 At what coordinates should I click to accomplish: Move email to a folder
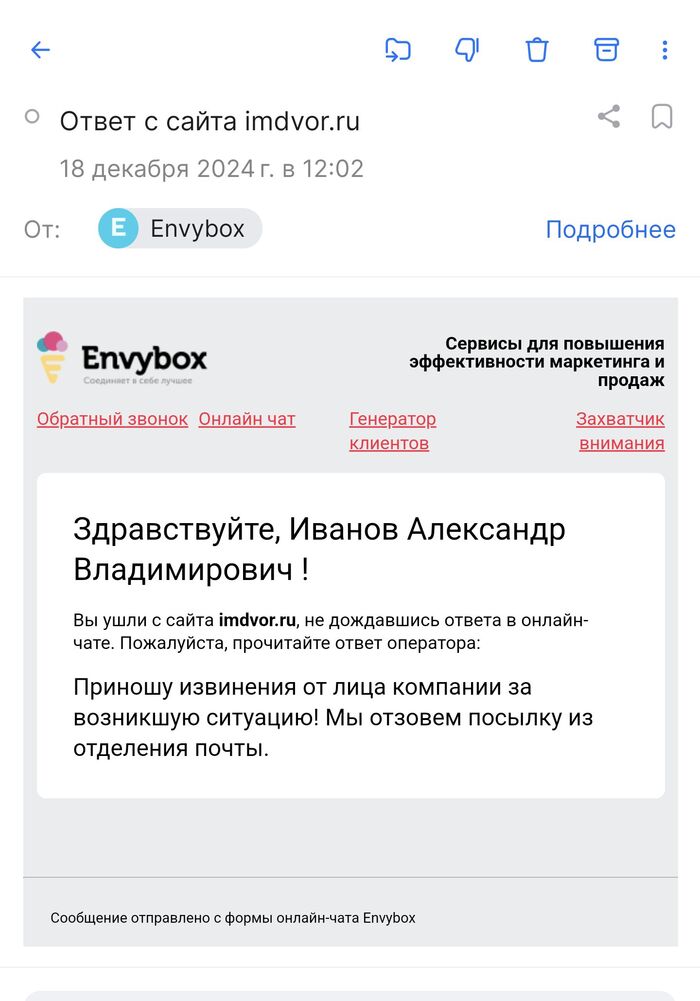[x=398, y=50]
